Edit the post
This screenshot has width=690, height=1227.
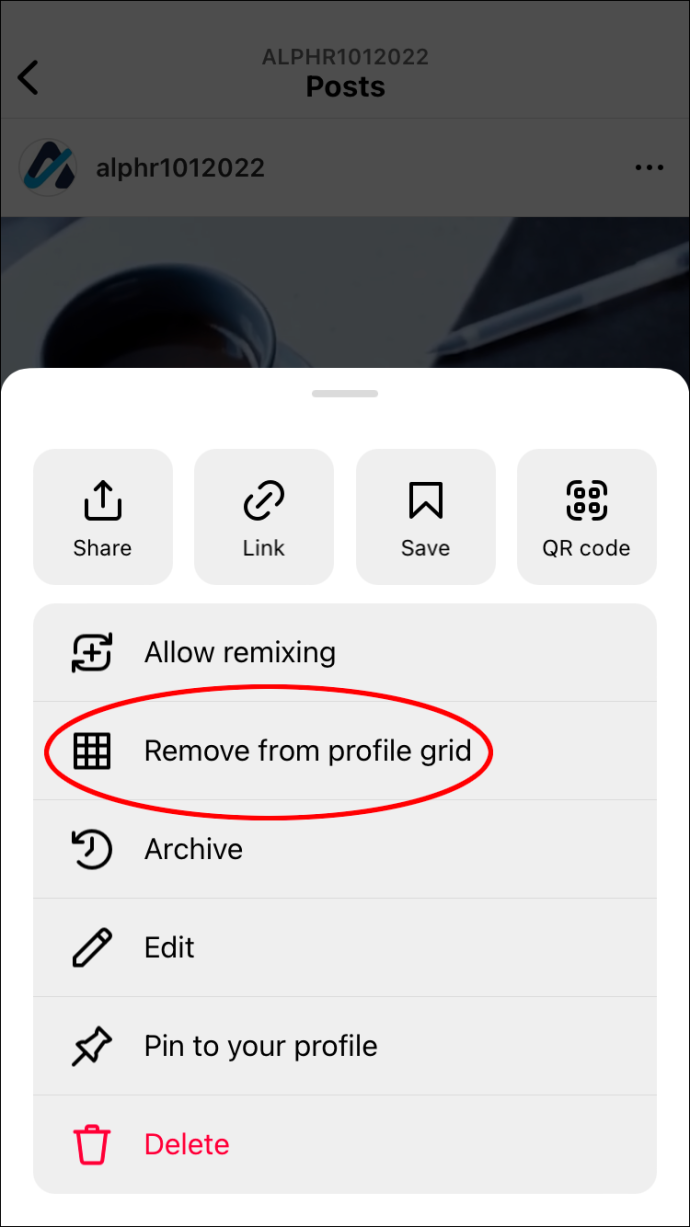[344, 947]
